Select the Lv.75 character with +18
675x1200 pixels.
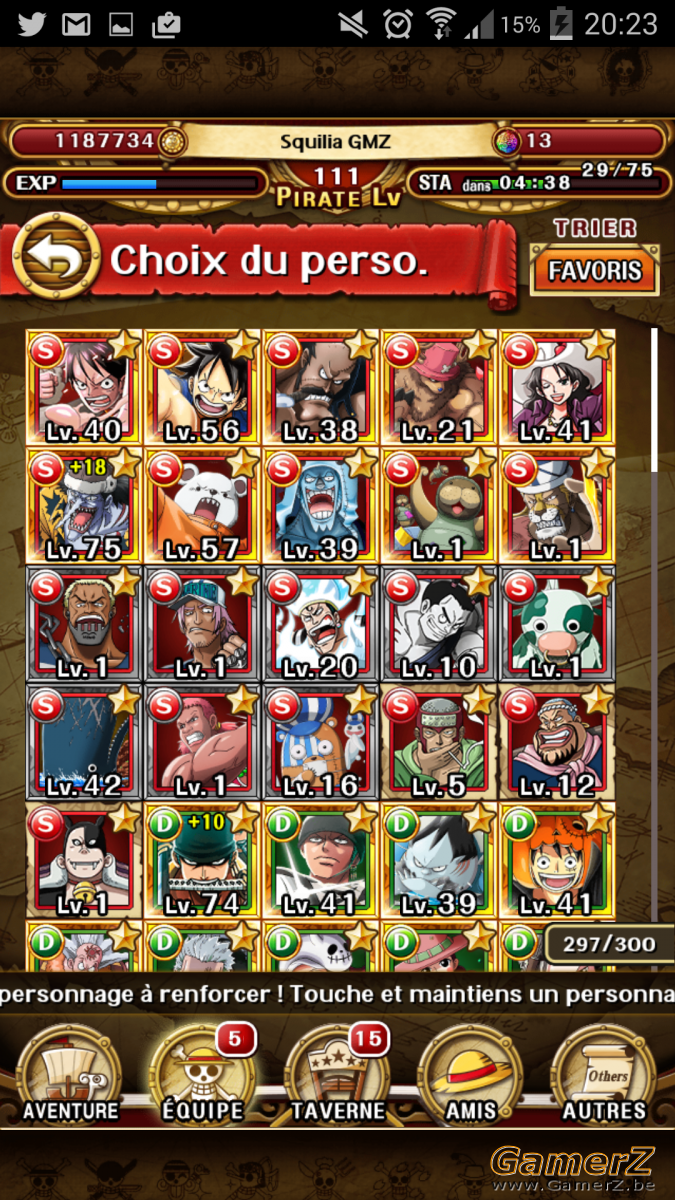(84, 505)
